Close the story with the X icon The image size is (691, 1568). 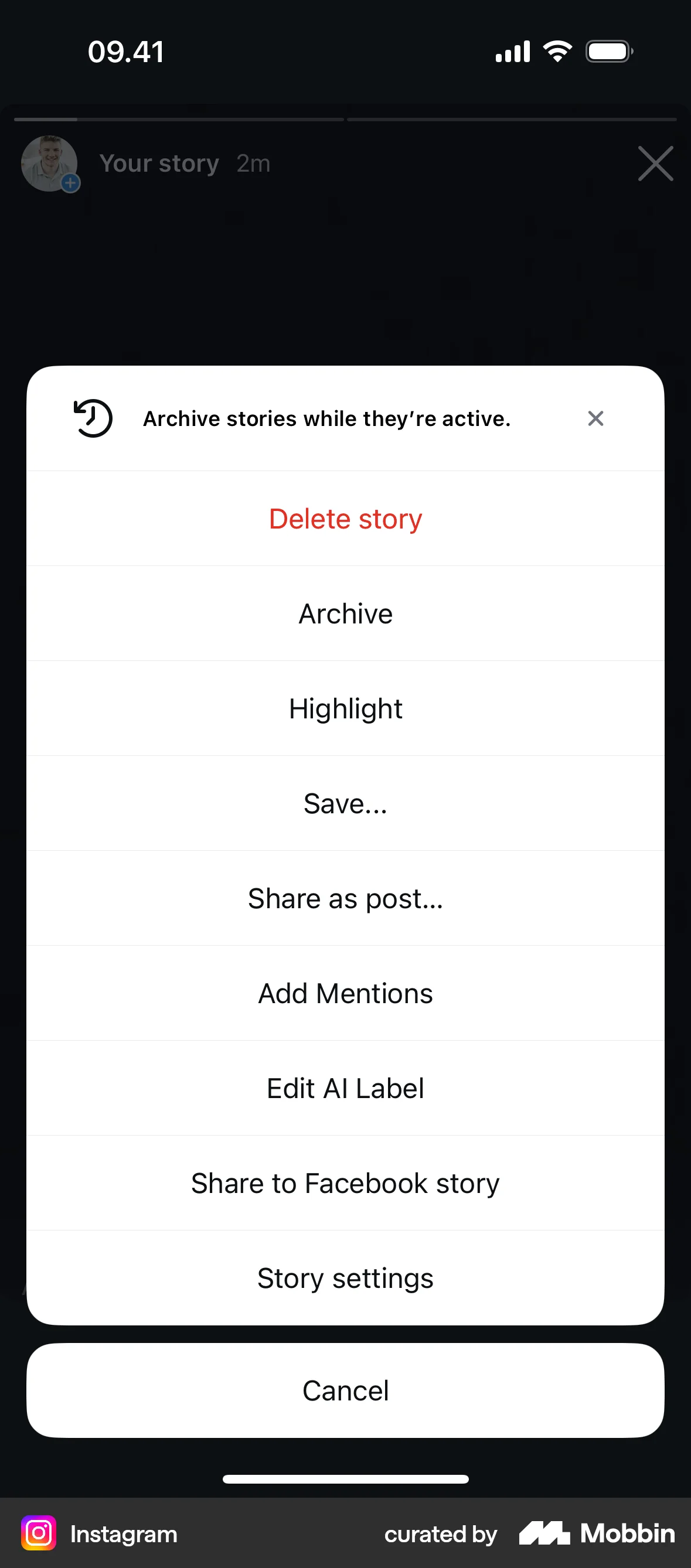pos(655,163)
